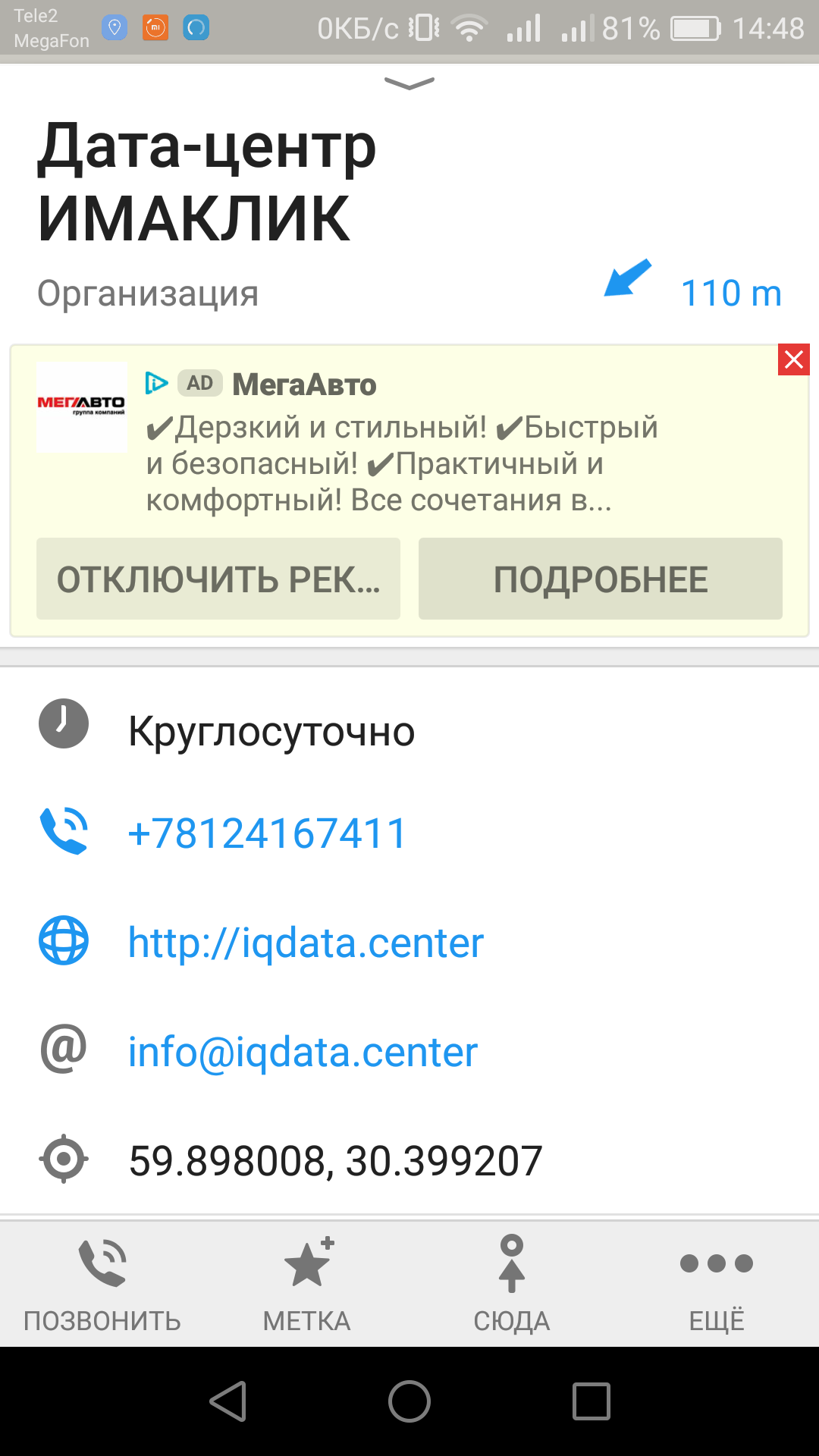Open the AdChoices icon in the ad

156,384
